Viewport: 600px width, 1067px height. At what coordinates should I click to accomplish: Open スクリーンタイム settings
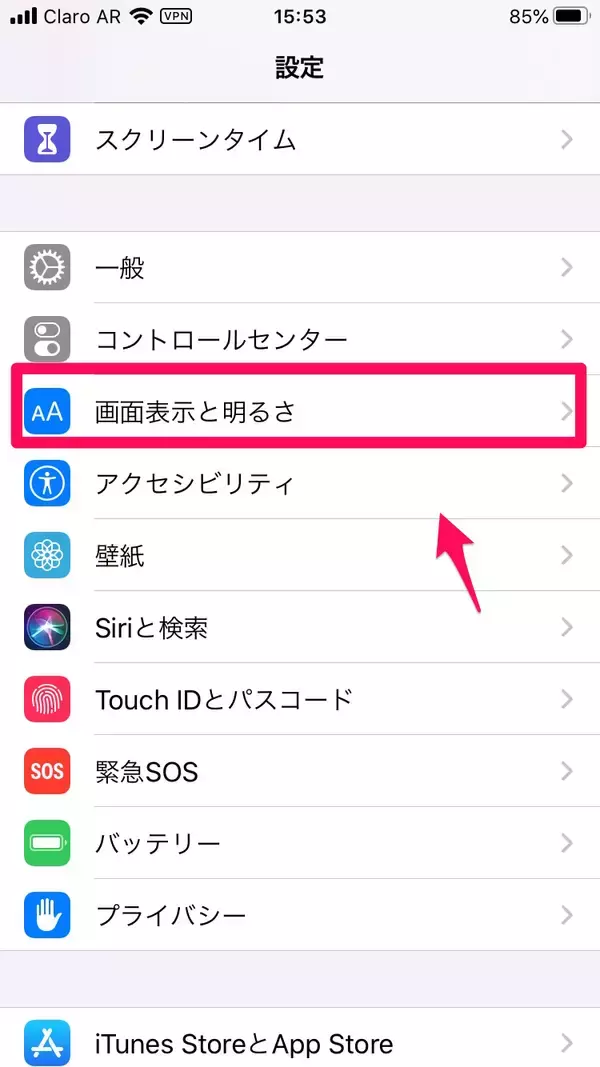click(x=300, y=140)
